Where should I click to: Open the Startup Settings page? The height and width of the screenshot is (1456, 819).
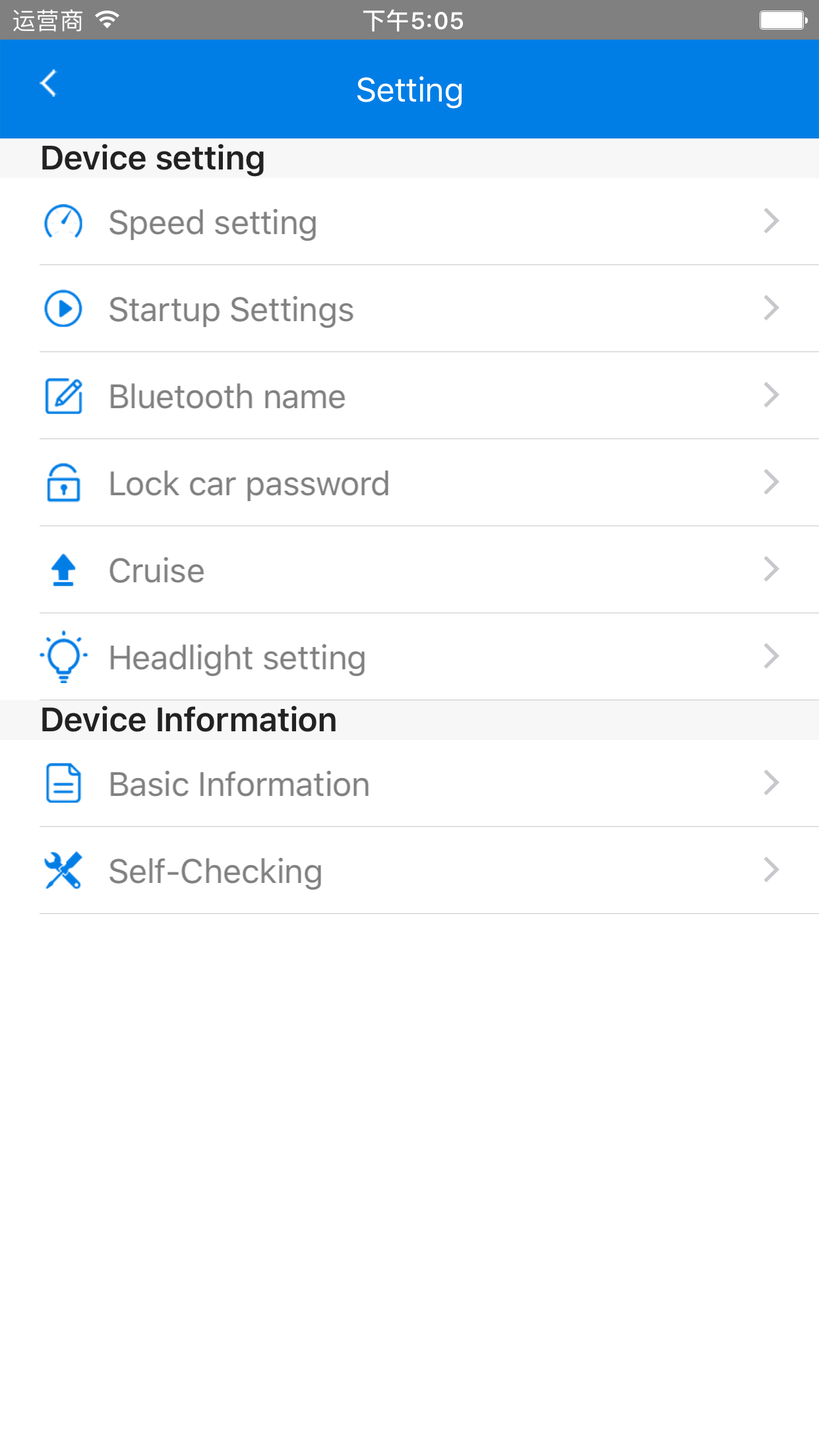coord(409,309)
